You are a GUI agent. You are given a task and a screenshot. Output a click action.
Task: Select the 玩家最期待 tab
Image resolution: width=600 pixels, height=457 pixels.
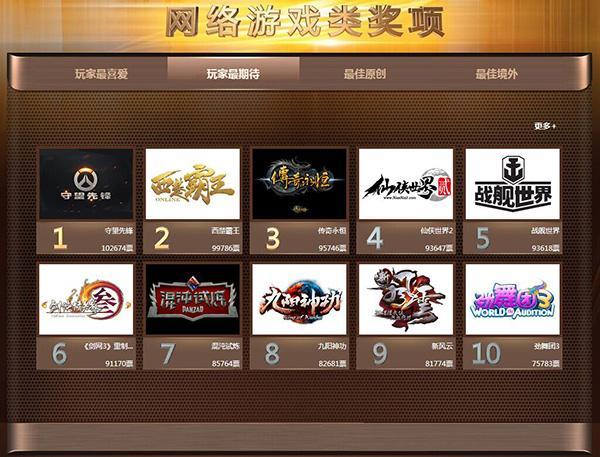[233, 74]
